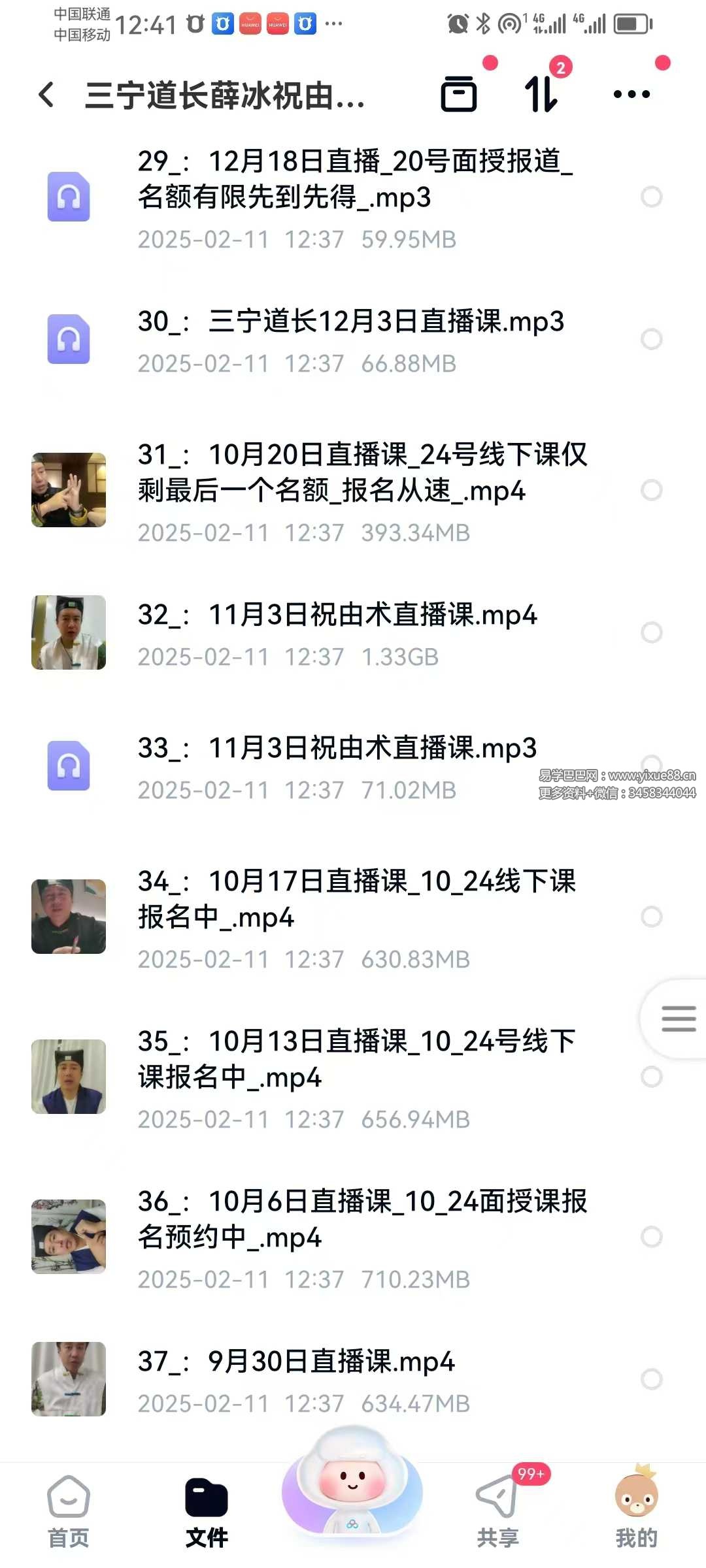The width and height of the screenshot is (706, 1568).
Task: Switch to the 共享 tab
Action: pyautogui.click(x=497, y=1511)
